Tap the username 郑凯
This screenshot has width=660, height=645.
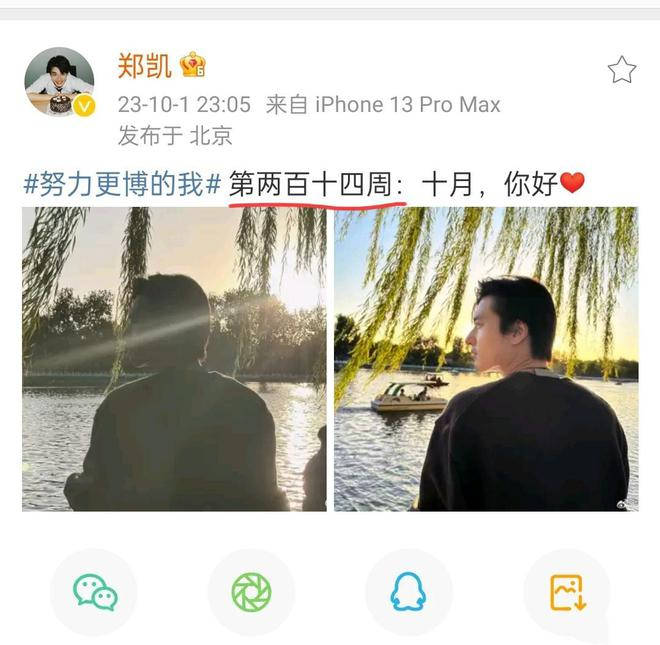144,66
